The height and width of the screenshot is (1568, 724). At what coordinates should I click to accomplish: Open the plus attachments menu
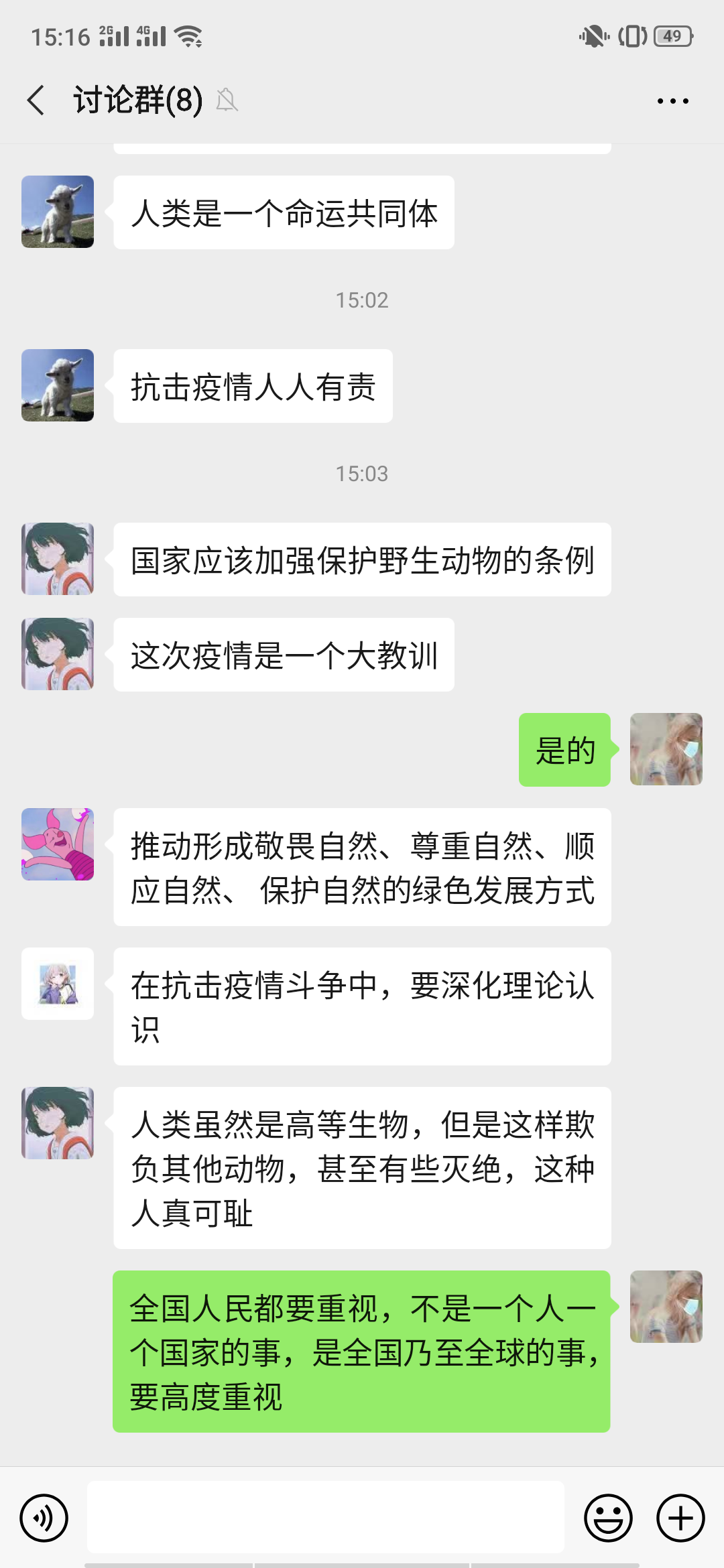pos(680,1518)
